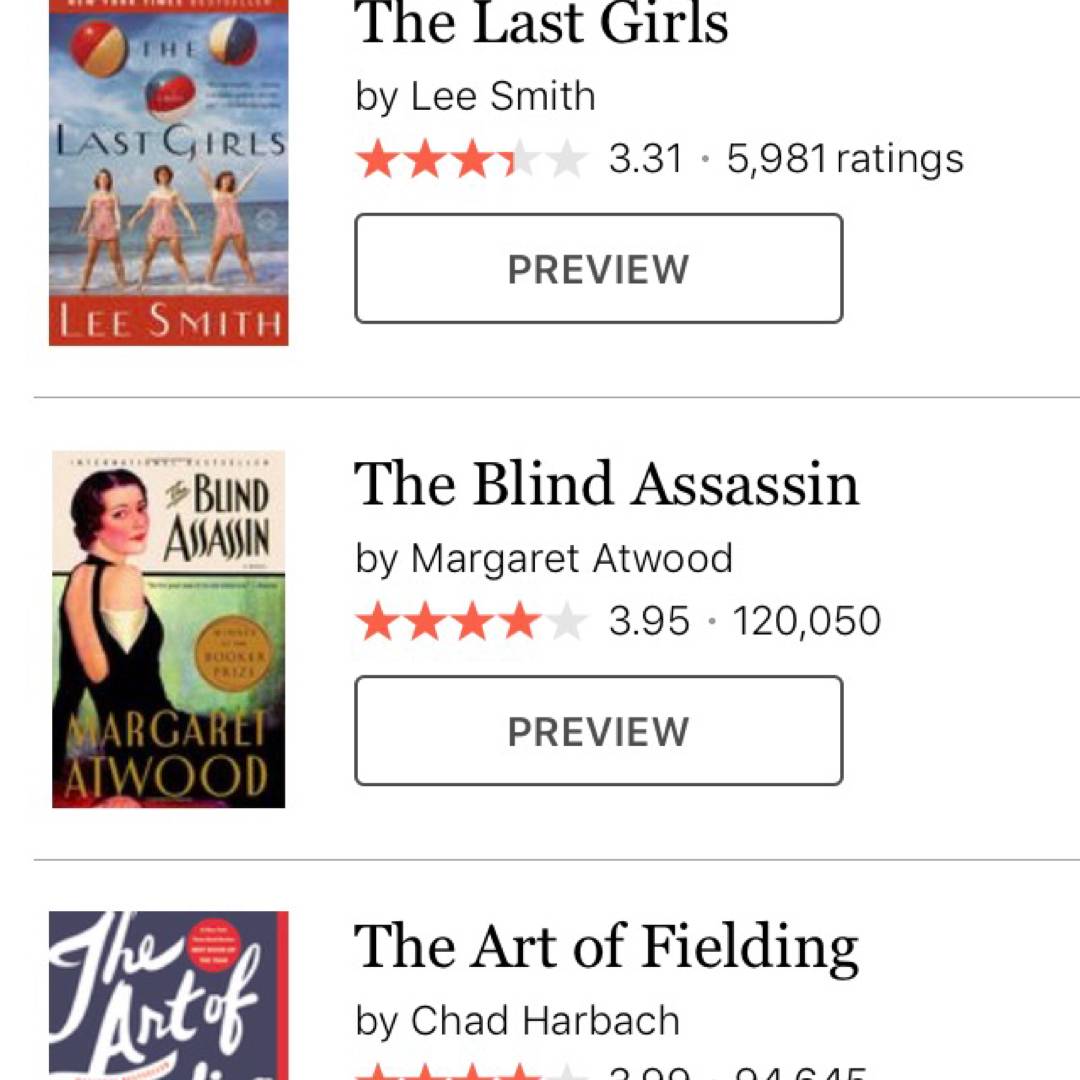This screenshot has width=1080, height=1080.
Task: View The Last Girls book title
Action: (541, 24)
